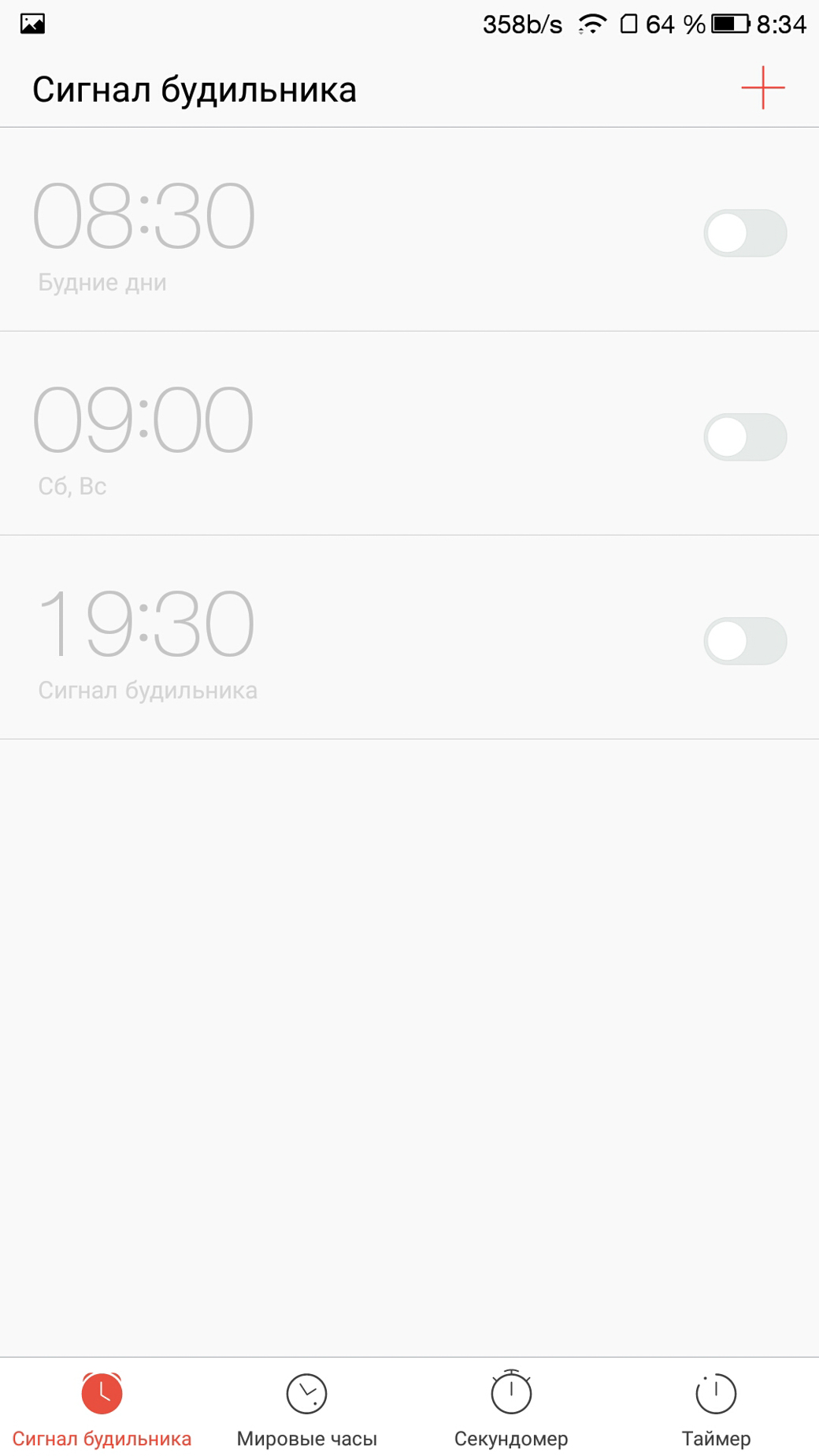Go to the Секундомер tab
The image size is (819, 1456).
coord(512,1409)
